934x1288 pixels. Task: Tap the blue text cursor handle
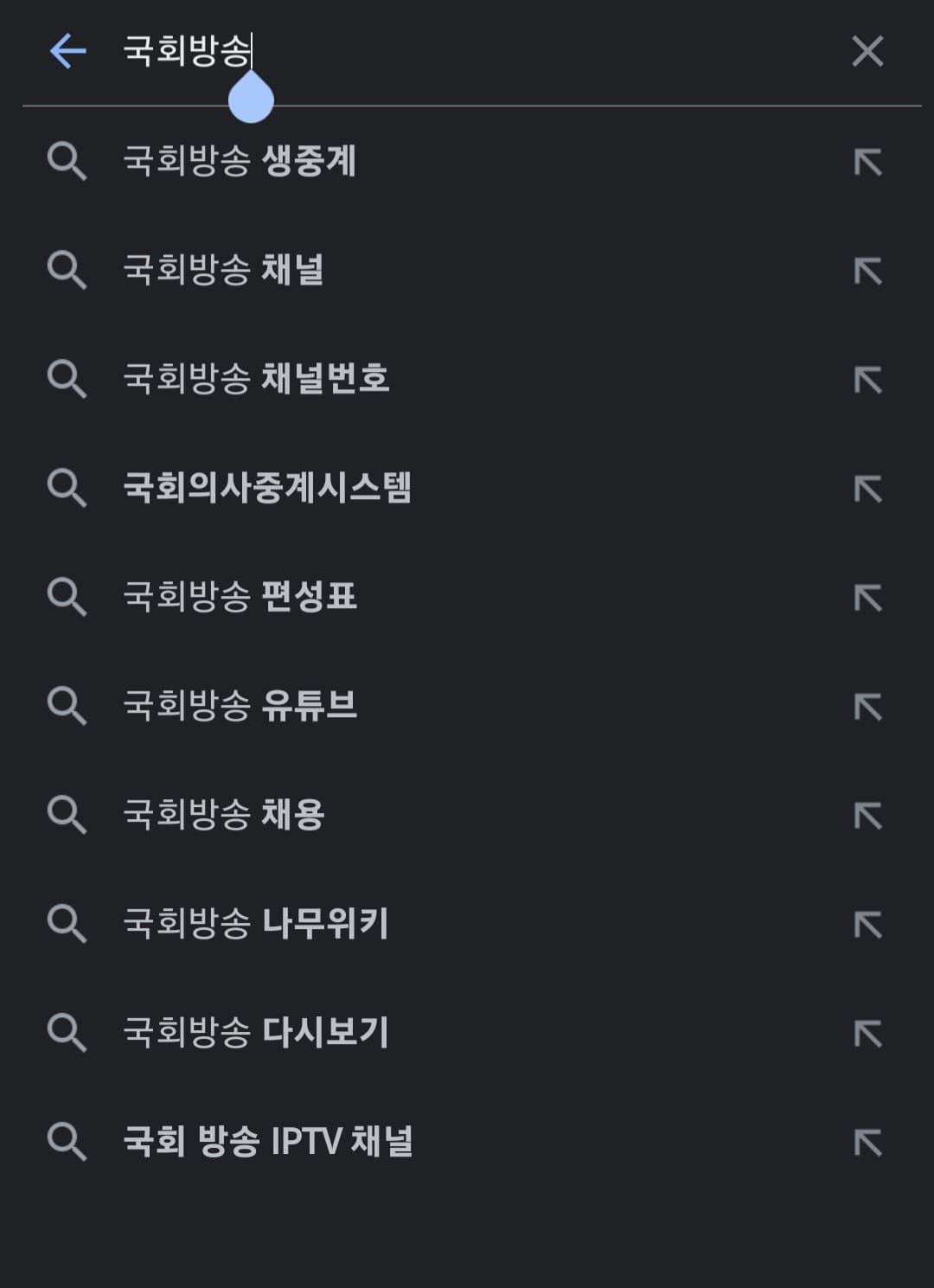point(253,99)
